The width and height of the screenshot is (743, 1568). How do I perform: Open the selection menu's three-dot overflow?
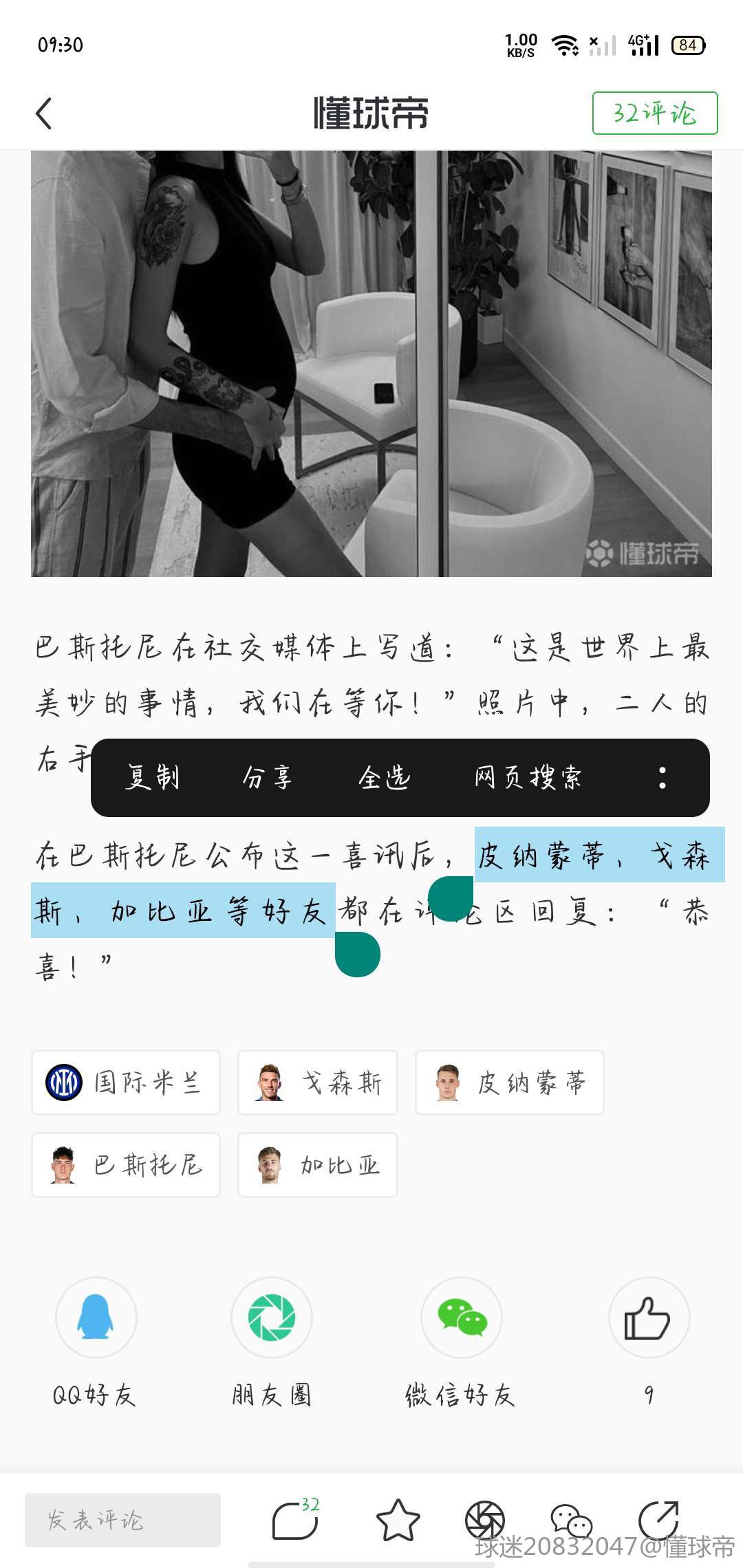coord(663,778)
